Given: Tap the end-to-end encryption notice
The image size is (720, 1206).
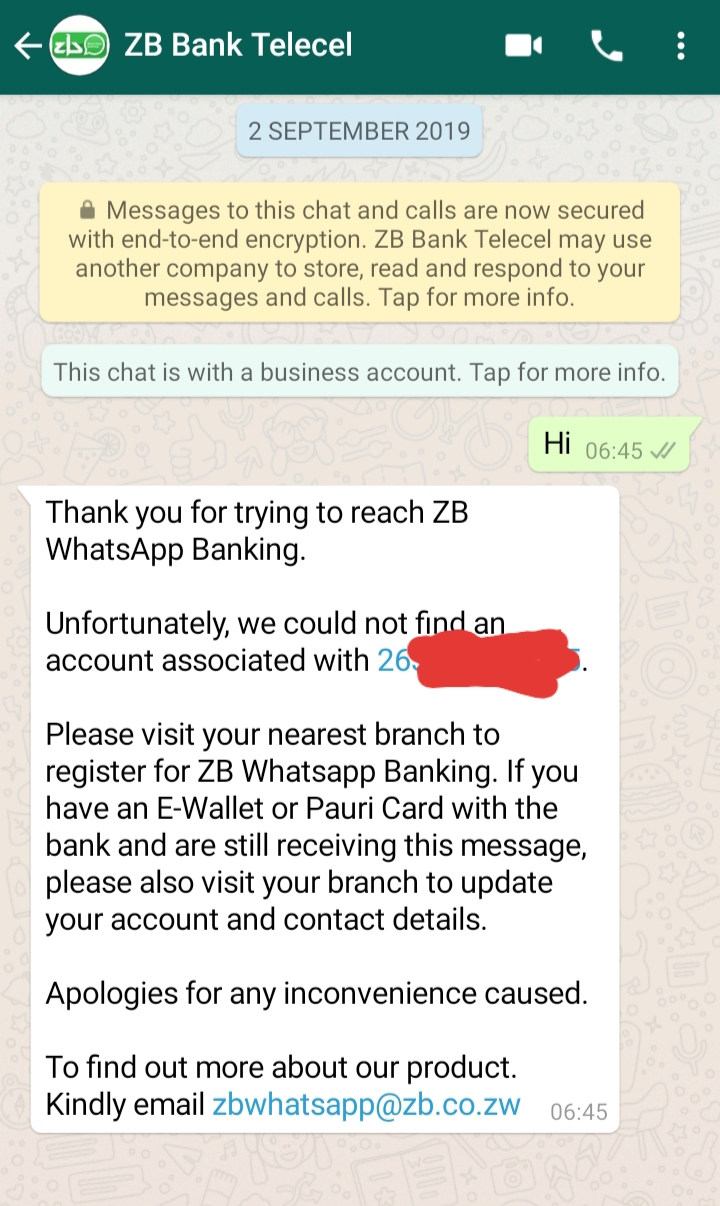Looking at the screenshot, I should click(360, 254).
